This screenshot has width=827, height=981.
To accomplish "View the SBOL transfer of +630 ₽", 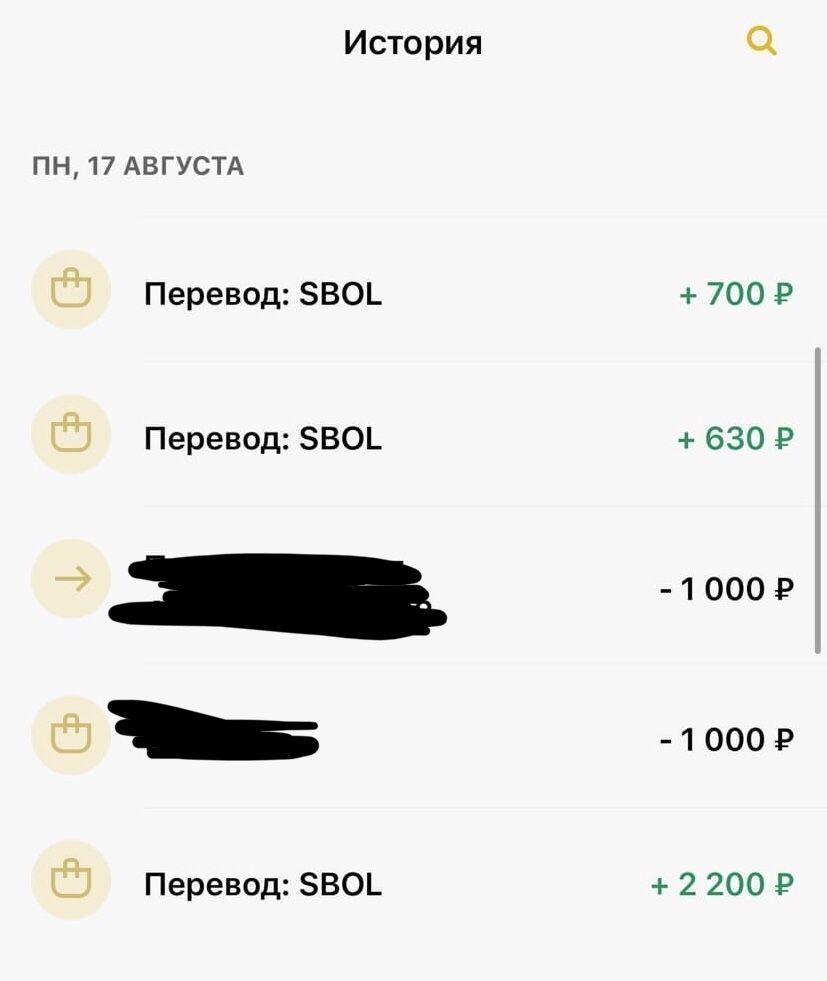I will (x=413, y=438).
